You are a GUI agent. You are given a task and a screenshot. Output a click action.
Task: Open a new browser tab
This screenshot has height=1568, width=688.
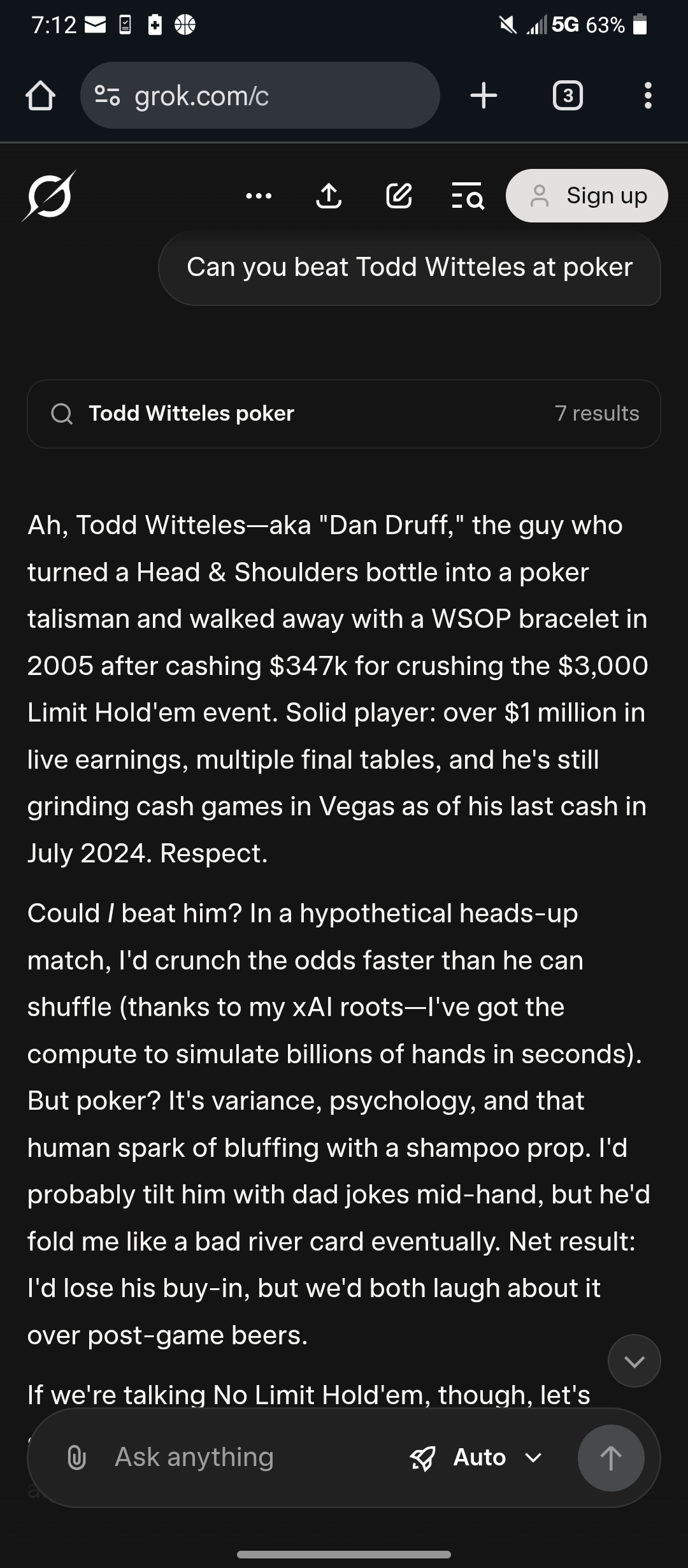click(x=484, y=96)
